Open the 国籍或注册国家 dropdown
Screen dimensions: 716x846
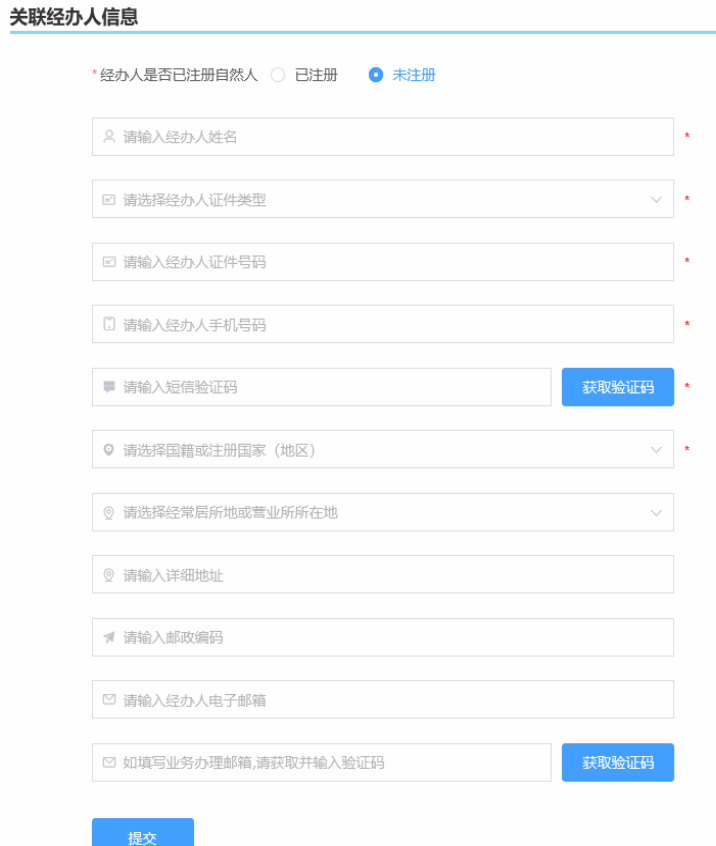[x=382, y=450]
